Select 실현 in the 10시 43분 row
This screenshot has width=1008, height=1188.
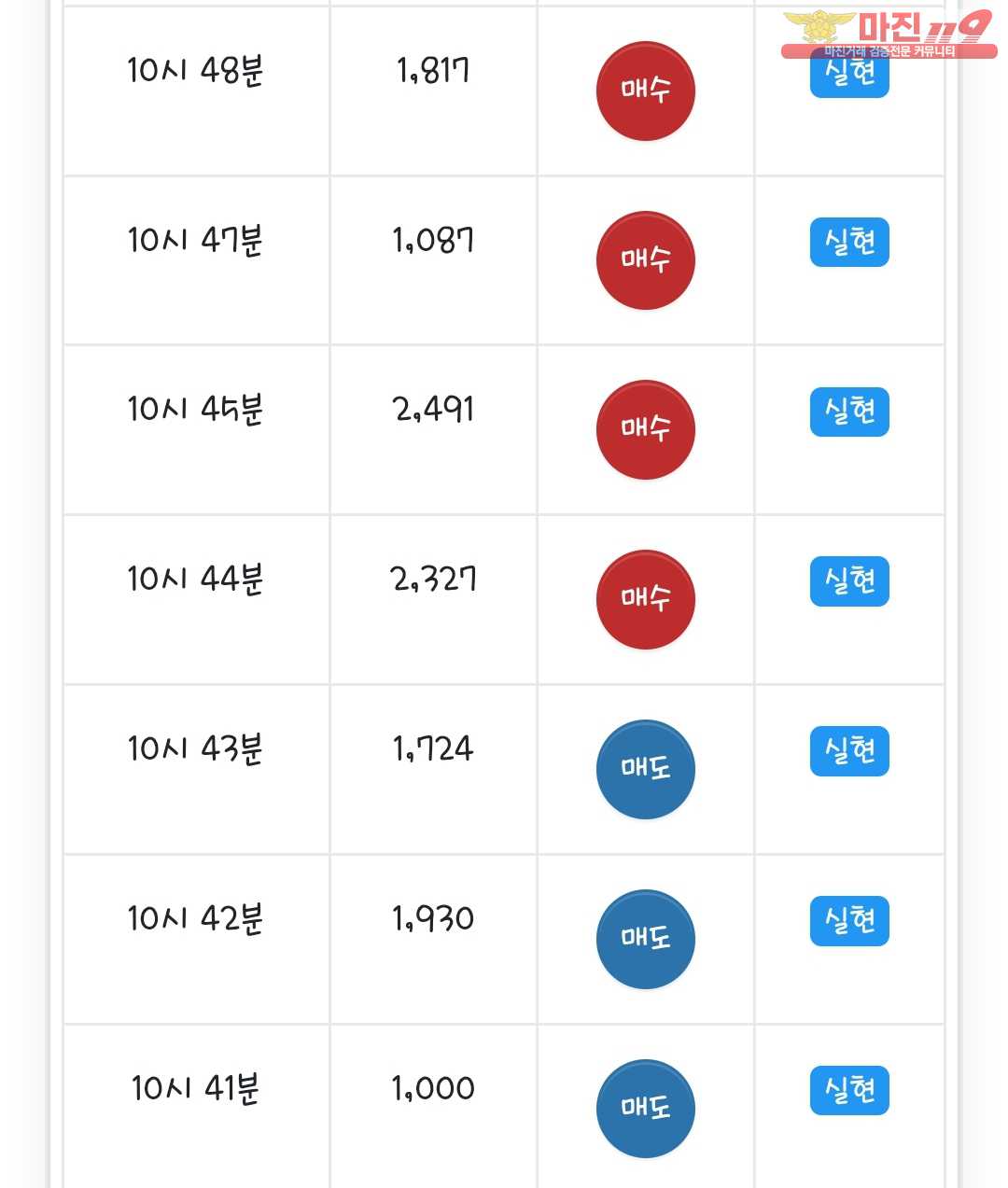[849, 751]
